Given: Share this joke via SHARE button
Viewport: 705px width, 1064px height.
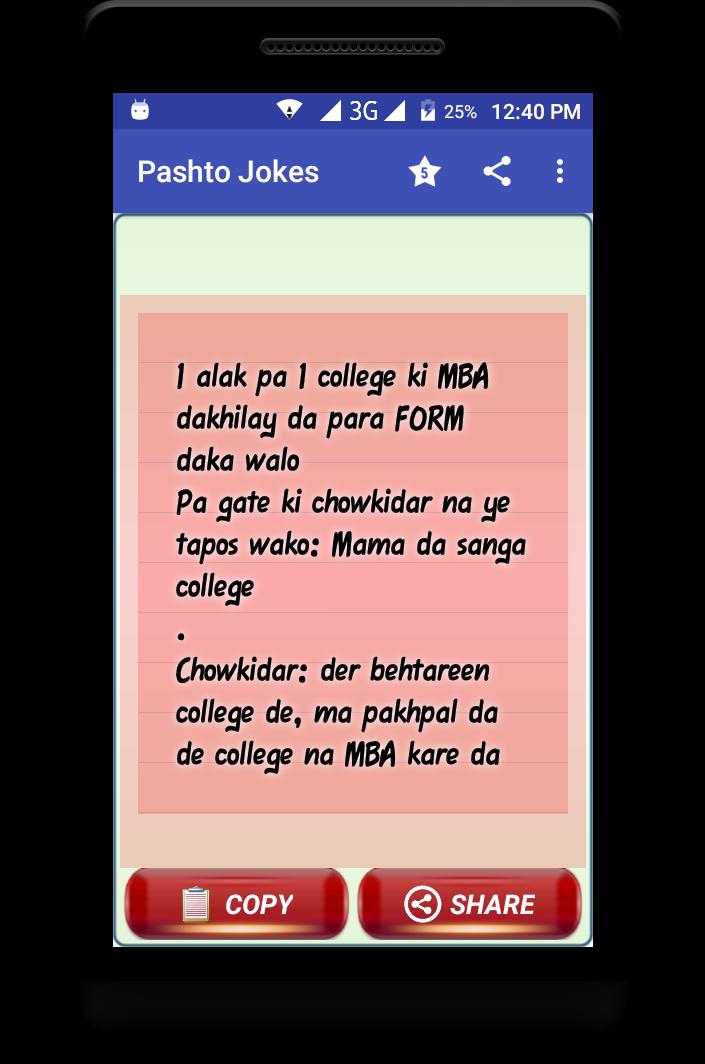Looking at the screenshot, I should (470, 904).
